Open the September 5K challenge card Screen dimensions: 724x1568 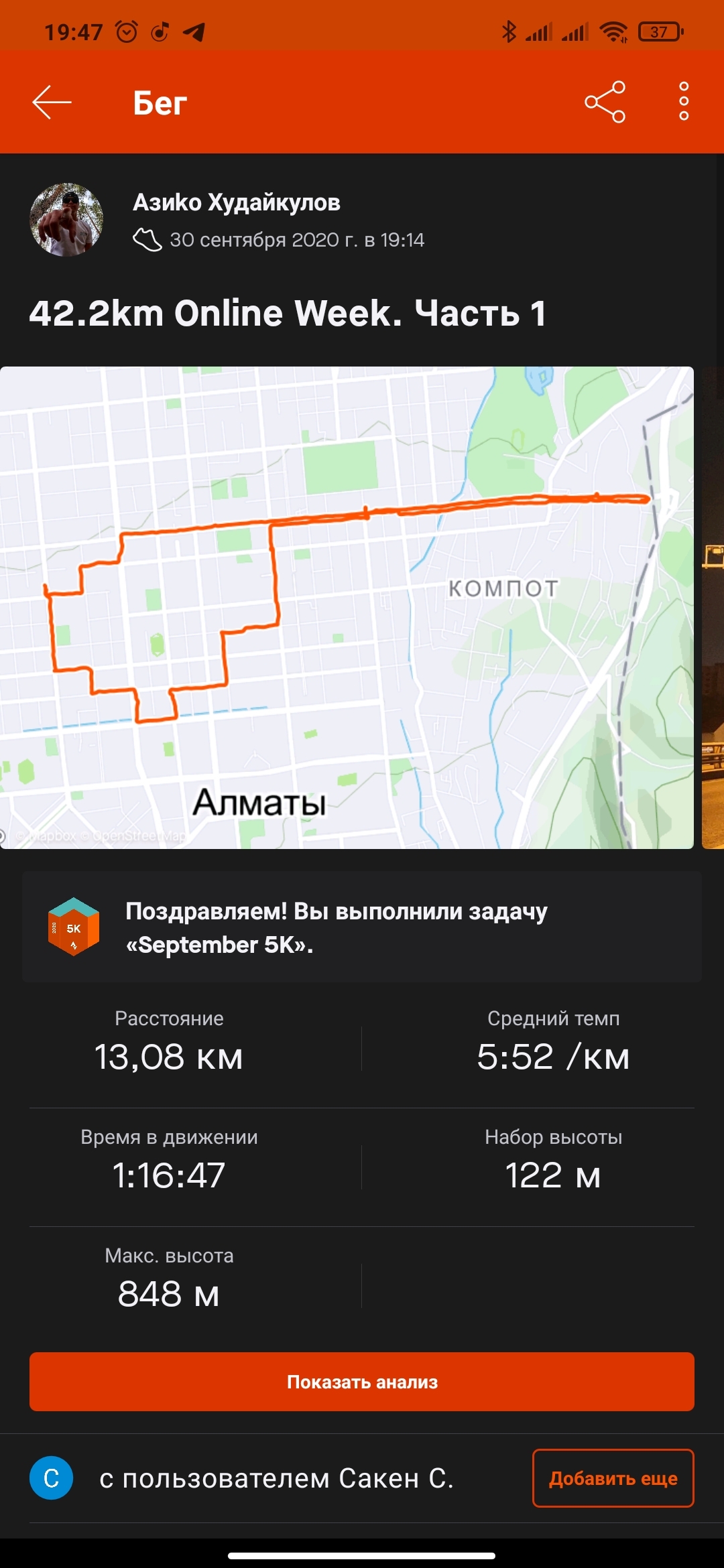tap(361, 927)
